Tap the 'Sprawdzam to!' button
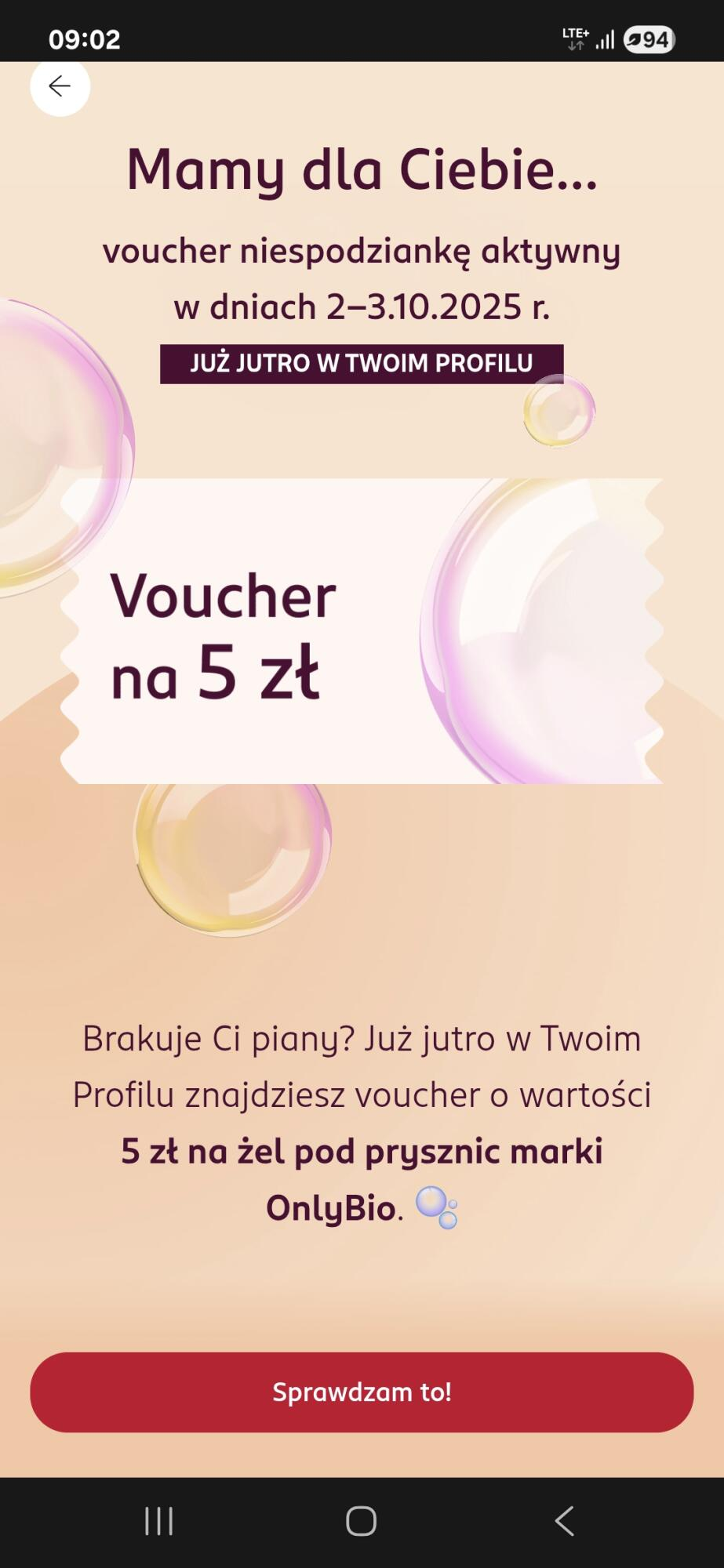This screenshot has width=724, height=1568. [362, 1392]
